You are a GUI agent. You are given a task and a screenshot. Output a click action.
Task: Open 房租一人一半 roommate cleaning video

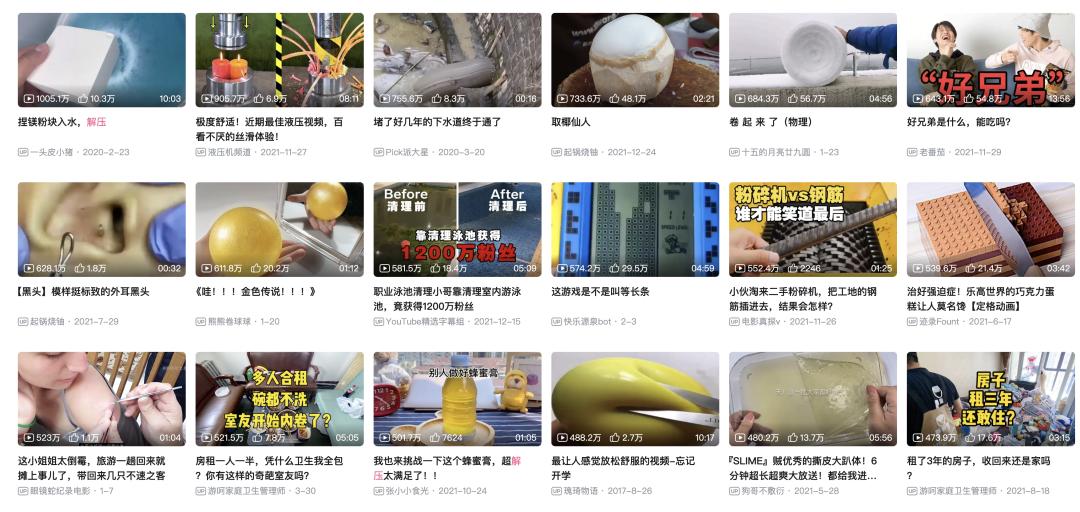279,398
